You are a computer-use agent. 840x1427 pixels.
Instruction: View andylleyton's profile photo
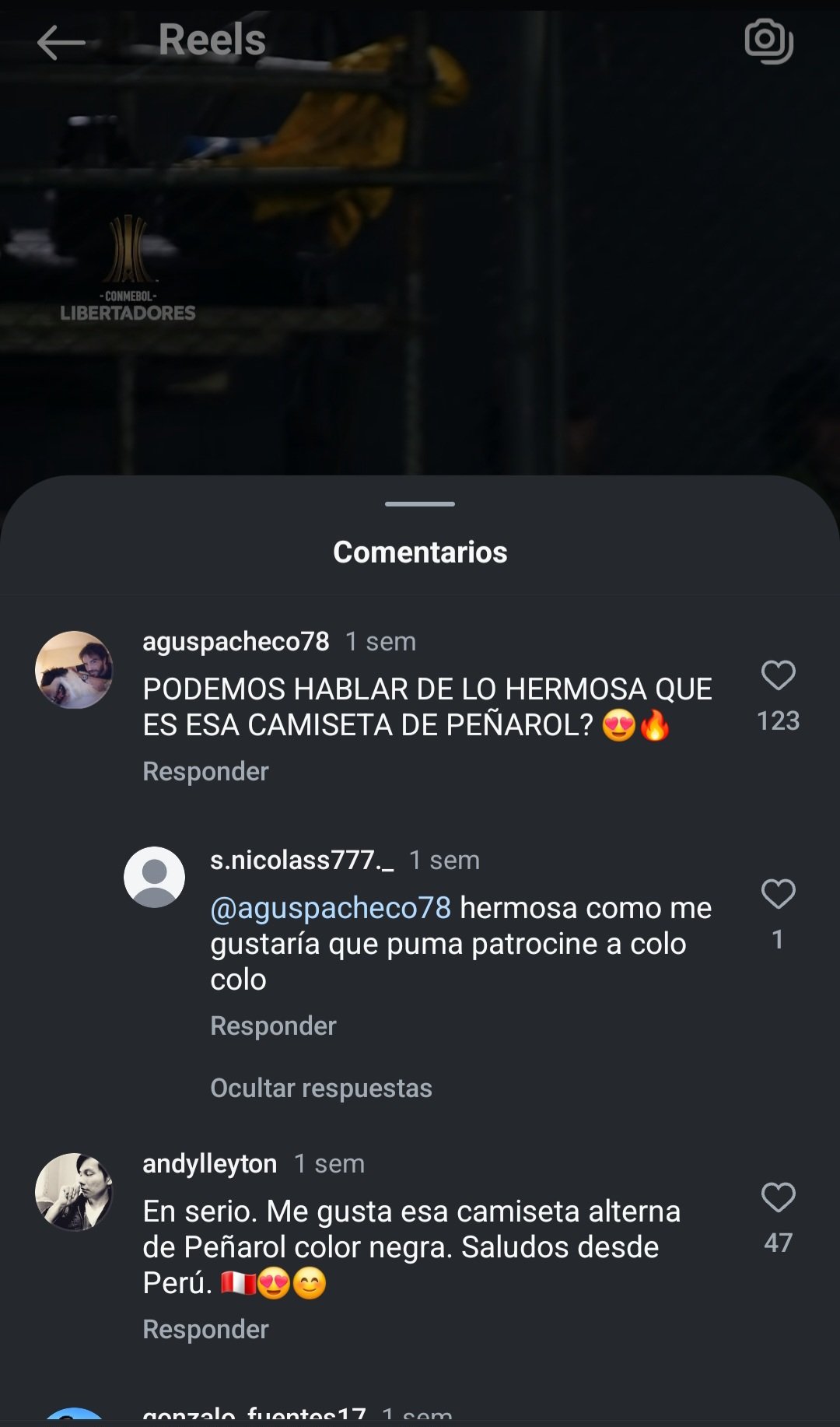tap(74, 1191)
